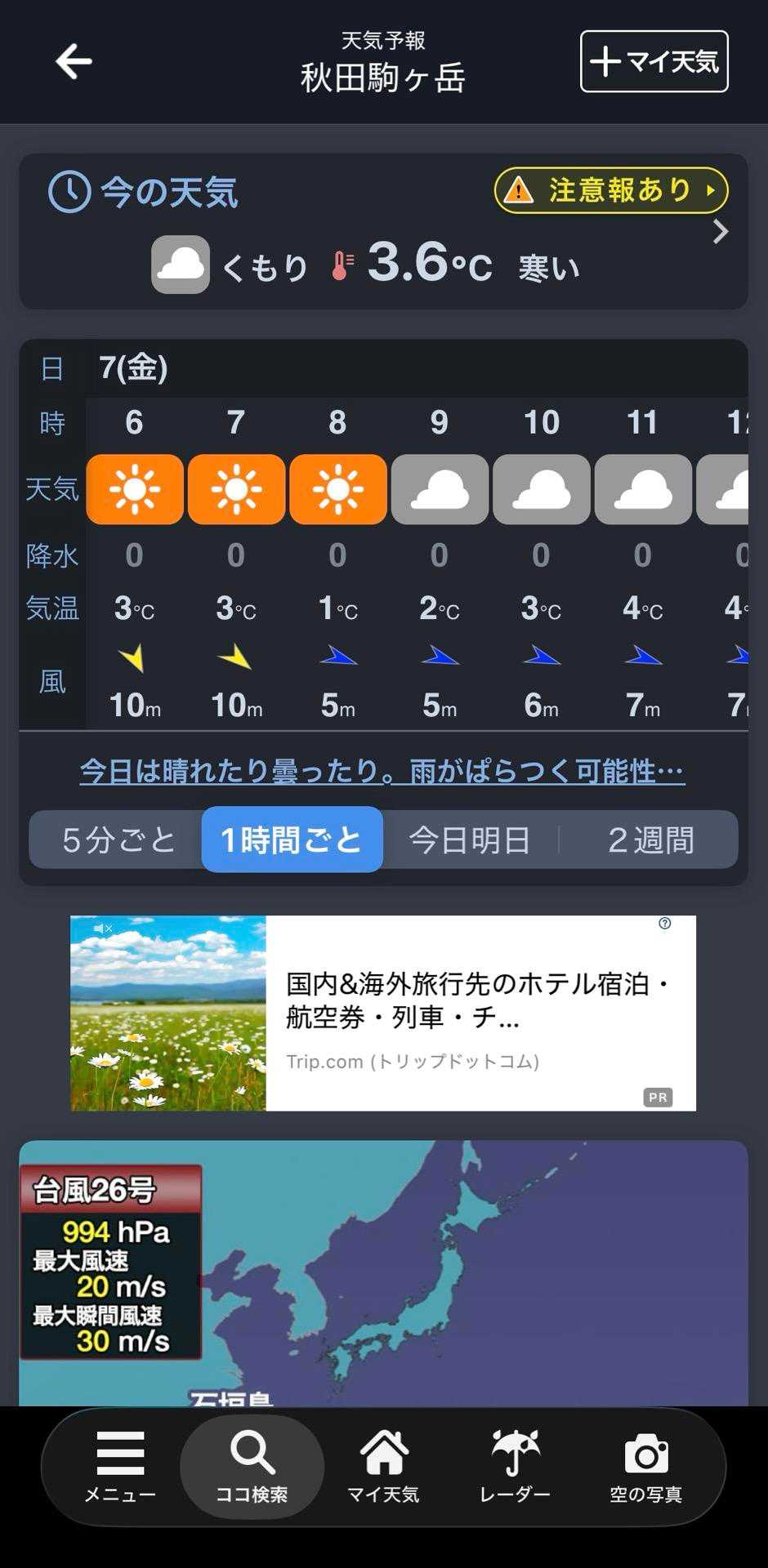Viewport: 768px width, 1568px height.
Task: Show the 今日明日 forecast
Action: (x=470, y=840)
